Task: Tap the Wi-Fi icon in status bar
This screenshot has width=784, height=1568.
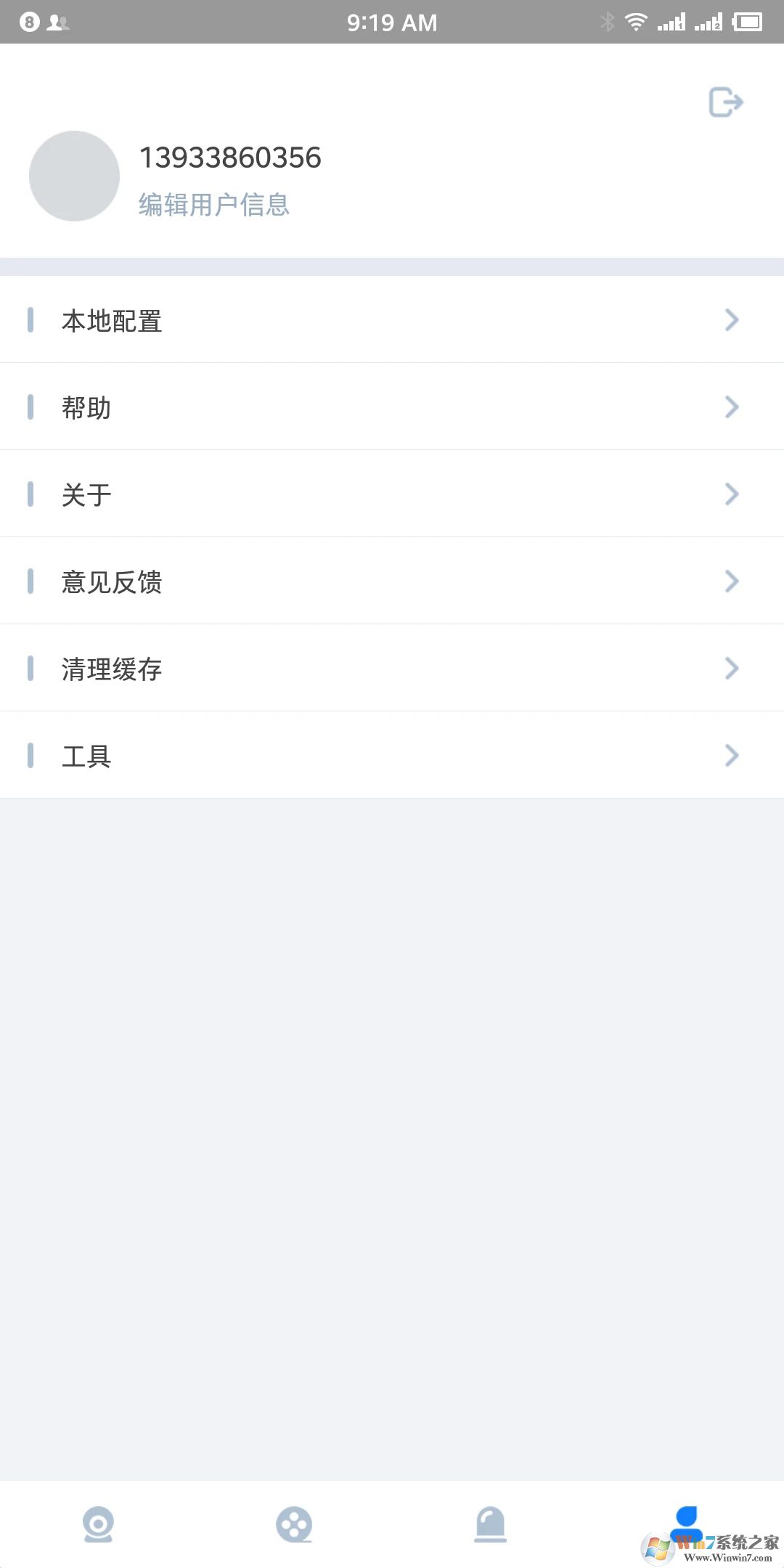Action: (x=636, y=22)
